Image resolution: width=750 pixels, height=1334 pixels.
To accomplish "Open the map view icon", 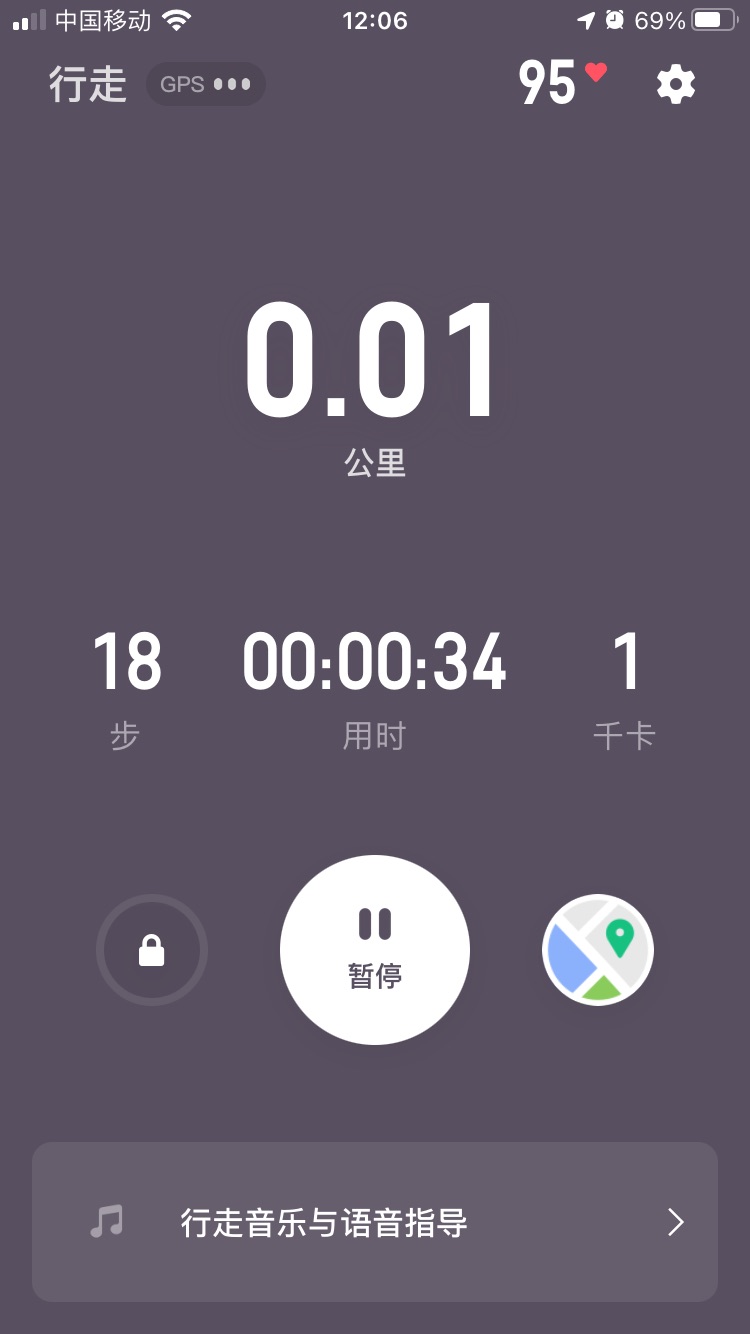I will click(597, 949).
